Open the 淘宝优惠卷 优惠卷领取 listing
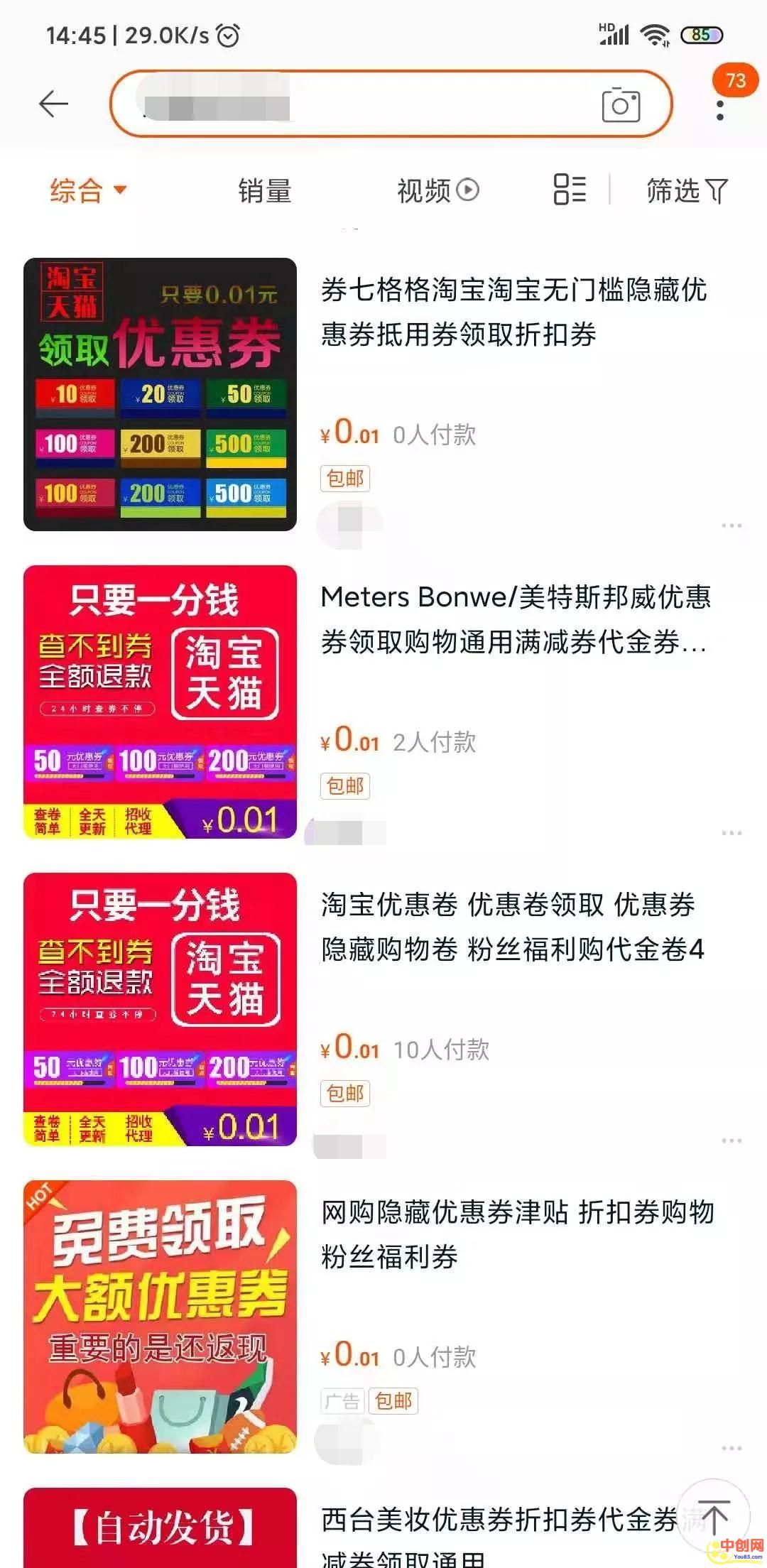Screen dimensions: 767x1568 [x=511, y=926]
